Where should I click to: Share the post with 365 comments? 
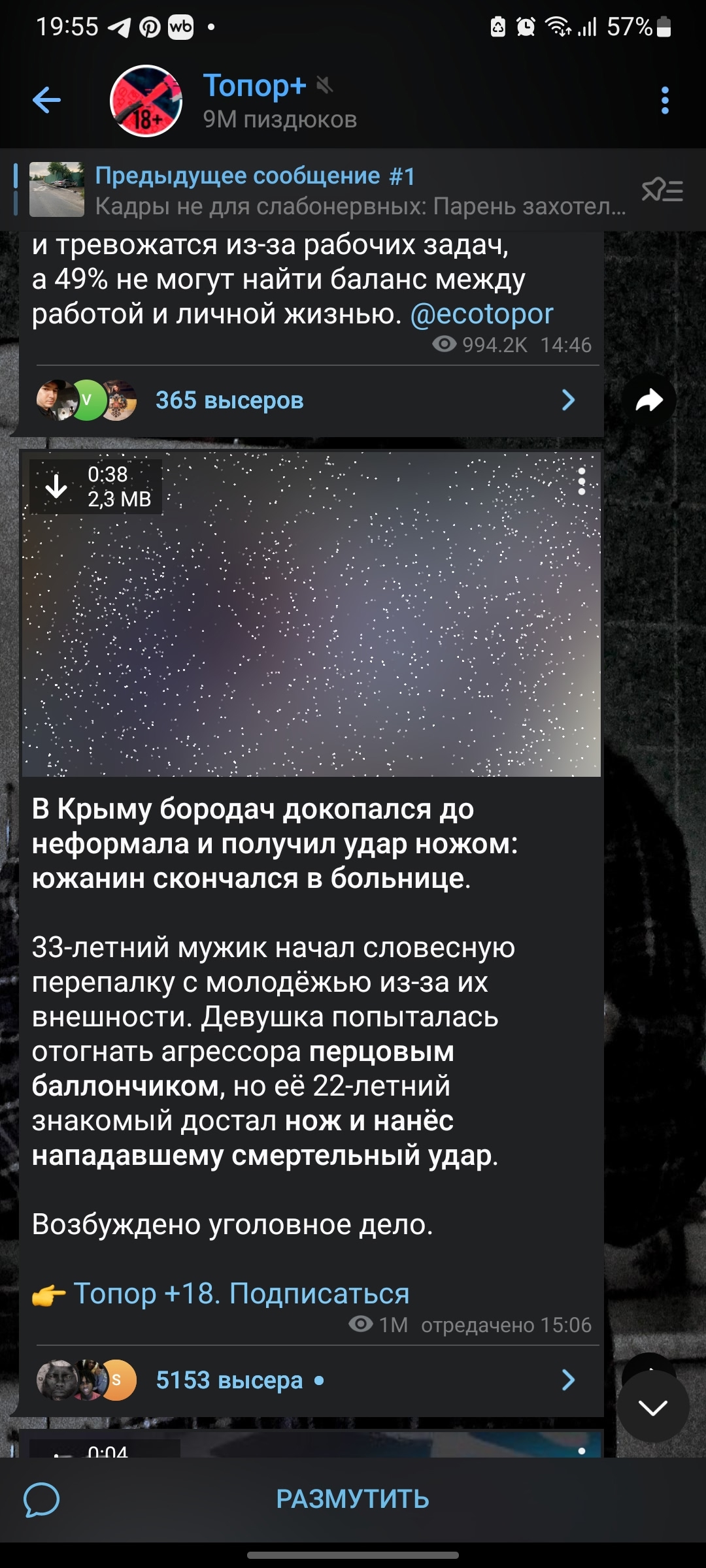pyautogui.click(x=648, y=400)
